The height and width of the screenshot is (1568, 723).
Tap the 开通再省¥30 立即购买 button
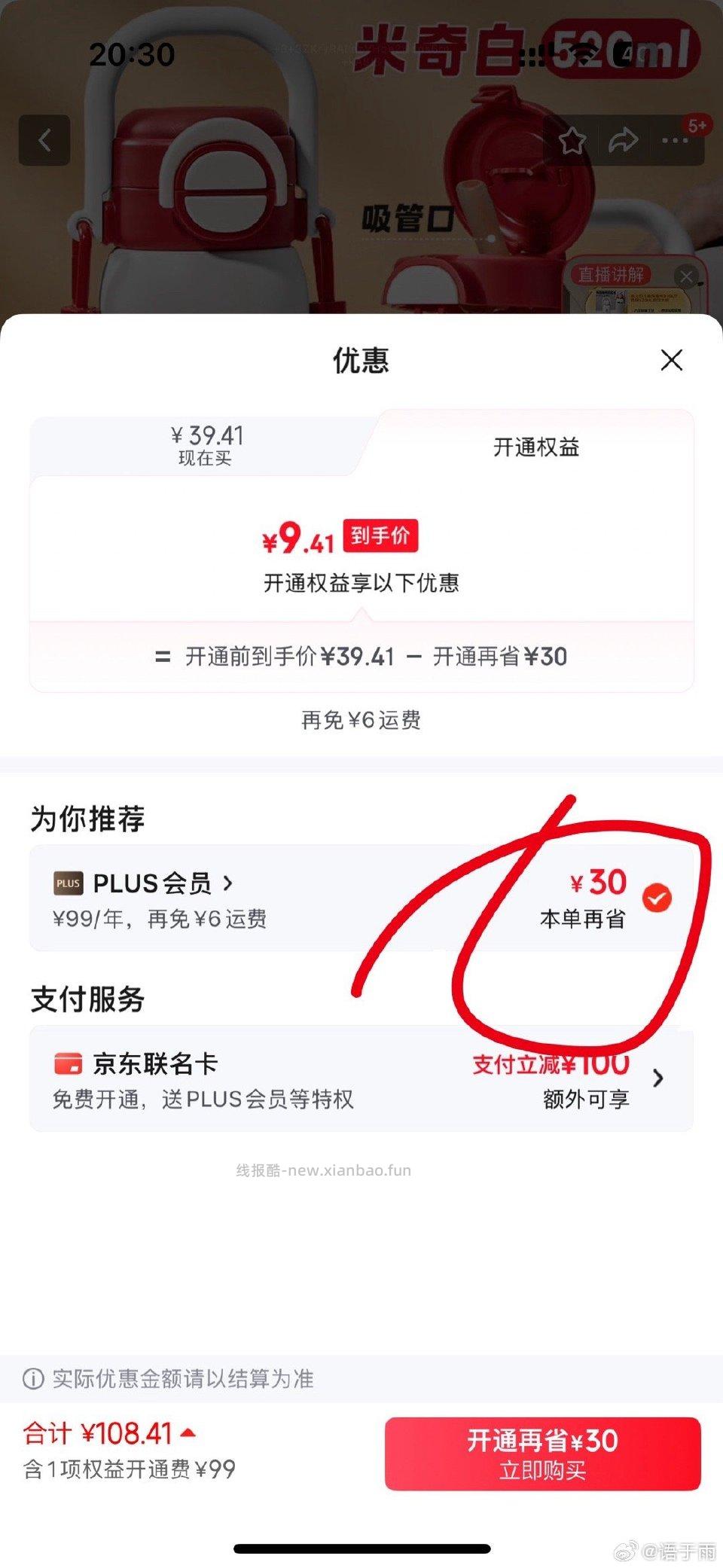541,1454
